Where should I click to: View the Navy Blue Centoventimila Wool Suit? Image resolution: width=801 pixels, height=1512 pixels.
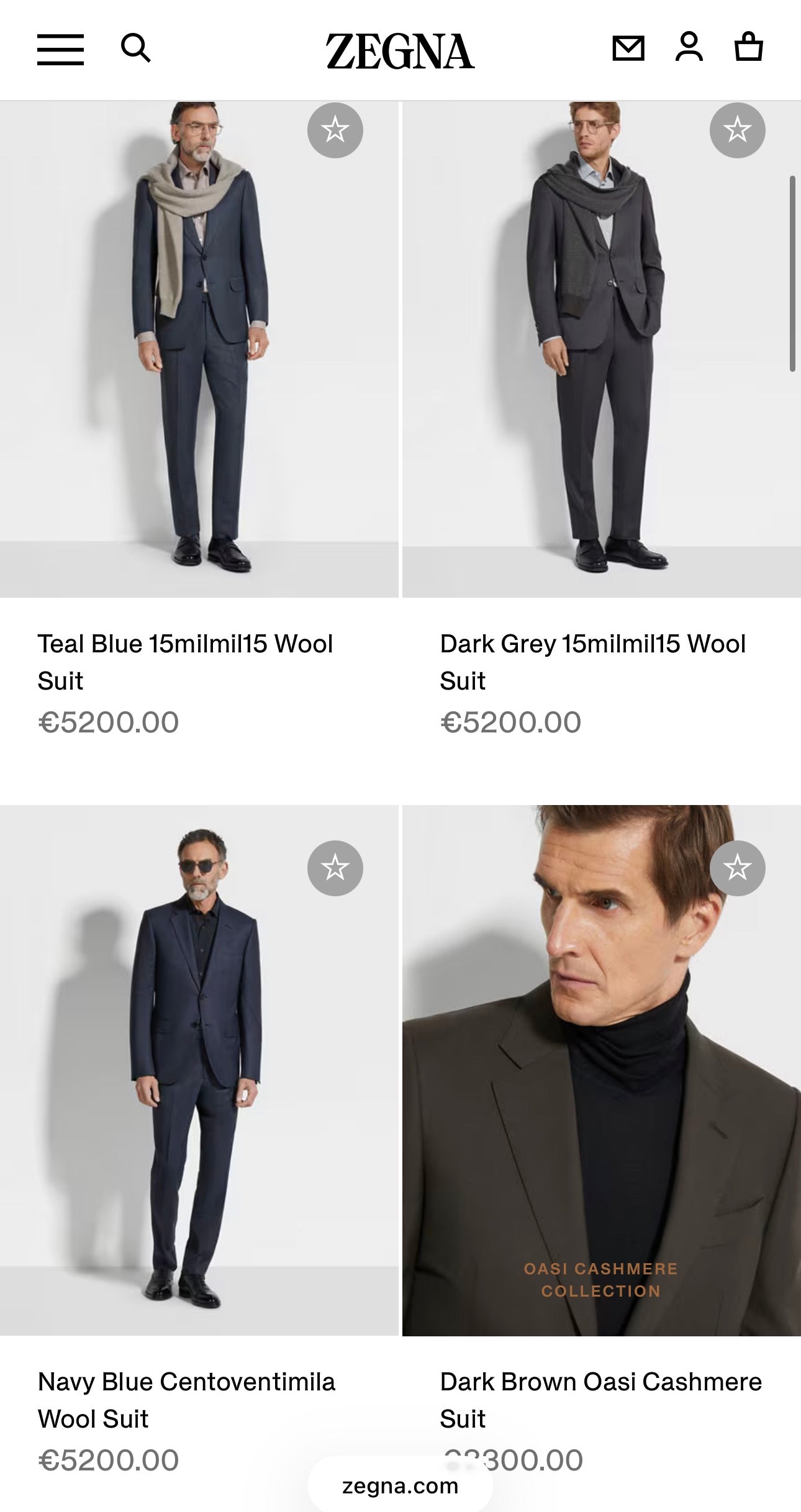pyautogui.click(x=186, y=1400)
